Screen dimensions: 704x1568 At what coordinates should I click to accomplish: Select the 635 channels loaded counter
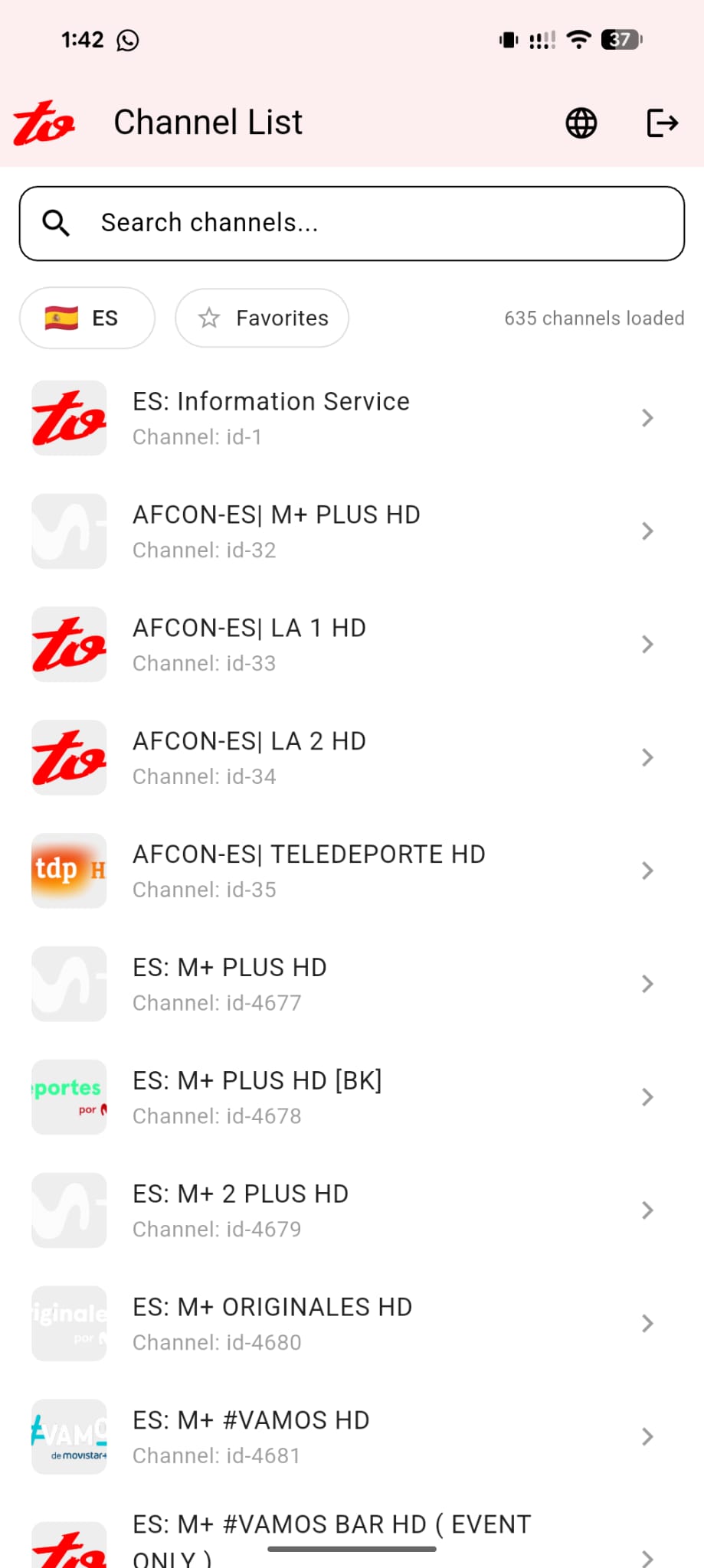pos(593,318)
